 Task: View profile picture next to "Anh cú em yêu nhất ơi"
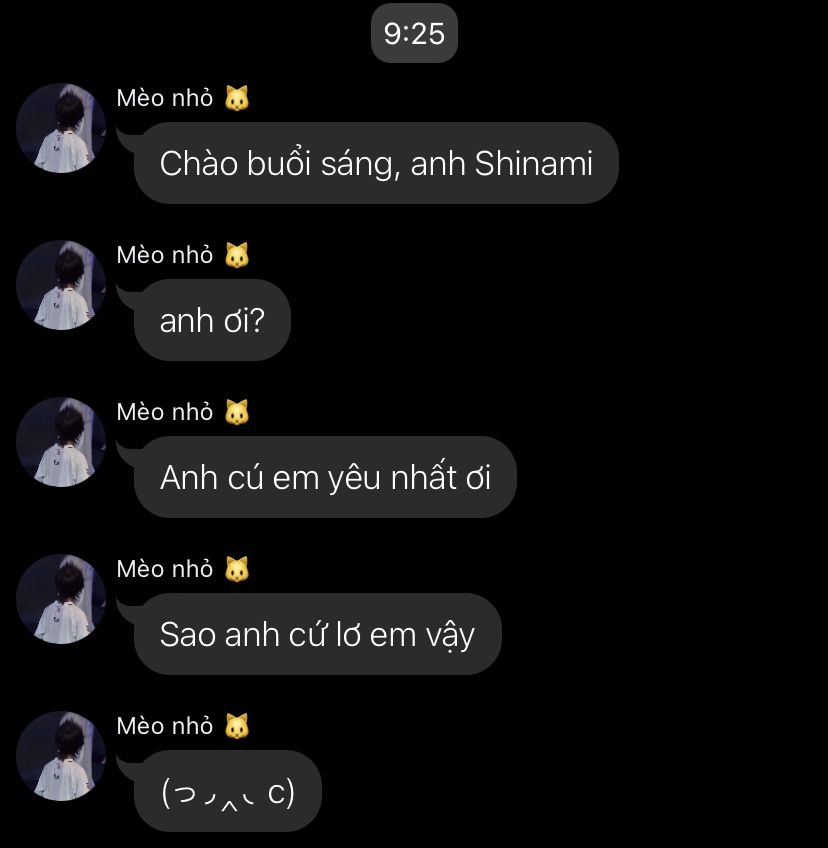(61, 442)
